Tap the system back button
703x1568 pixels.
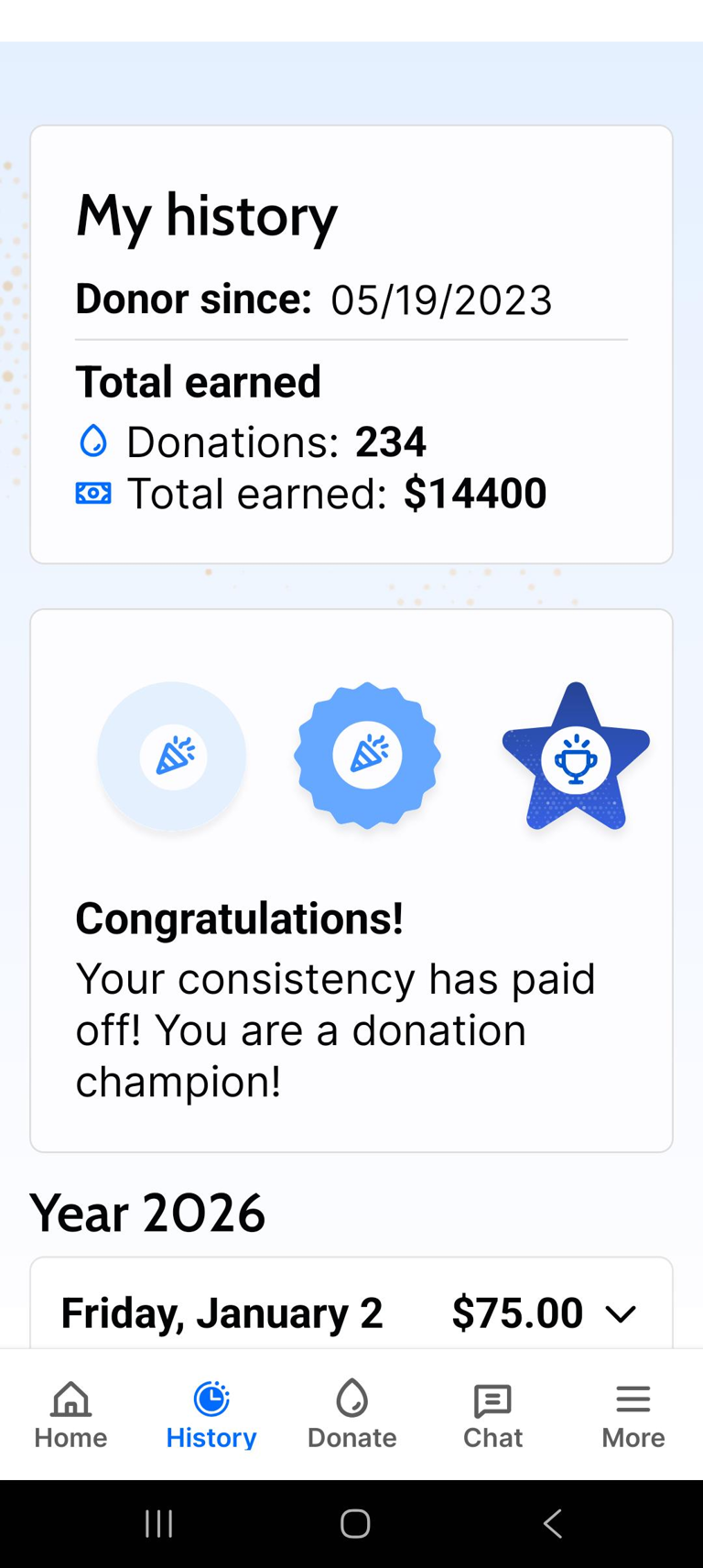[552, 1523]
